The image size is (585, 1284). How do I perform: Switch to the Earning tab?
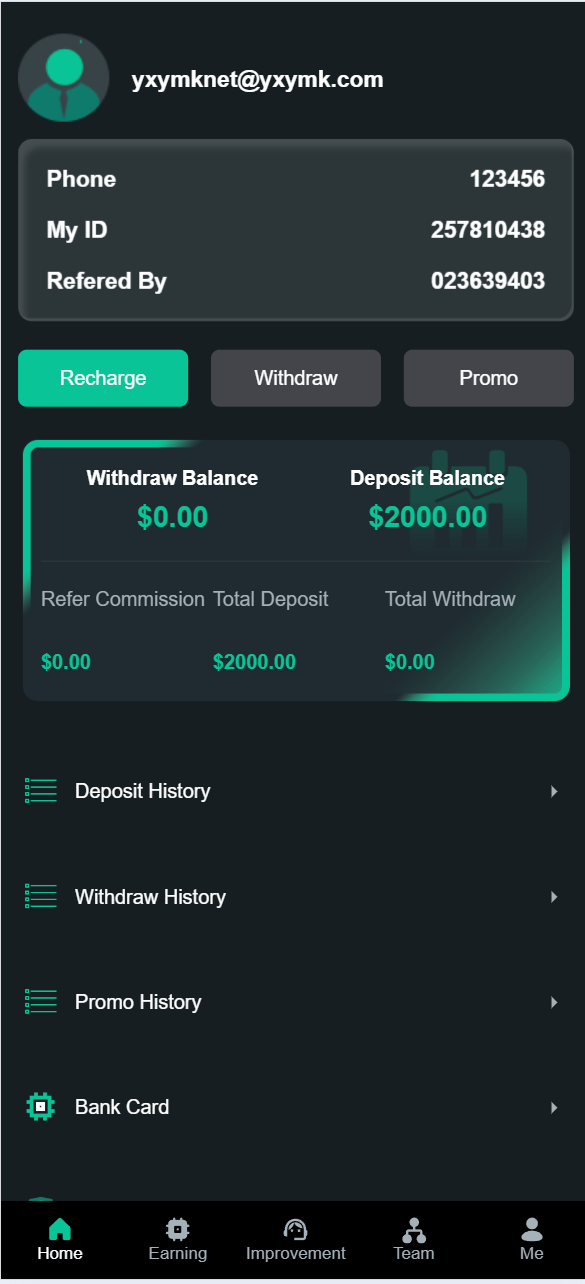(x=178, y=1240)
